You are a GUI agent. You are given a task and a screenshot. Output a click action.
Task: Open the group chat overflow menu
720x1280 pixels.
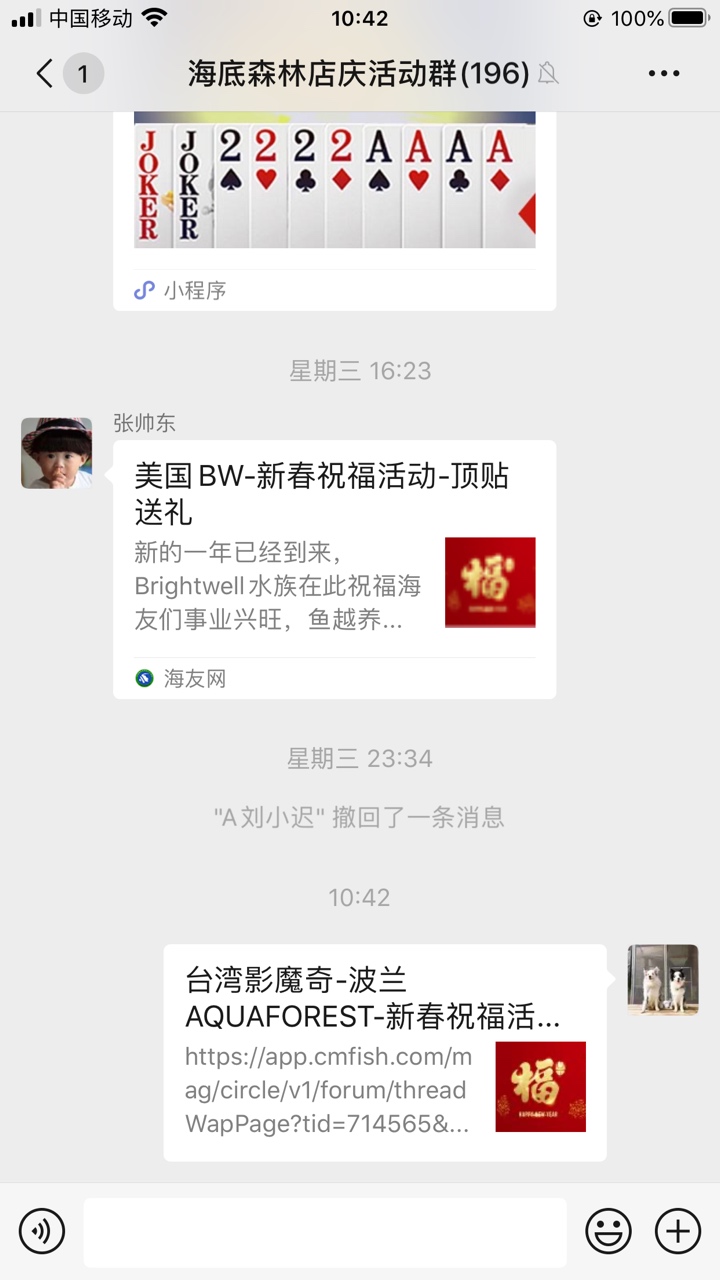point(664,73)
